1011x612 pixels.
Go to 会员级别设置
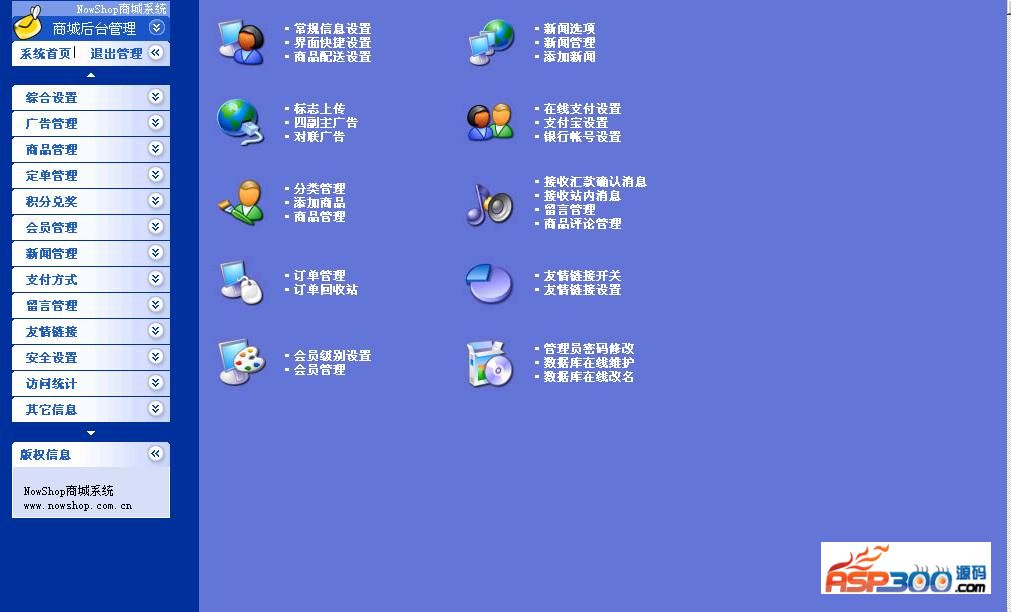point(332,356)
